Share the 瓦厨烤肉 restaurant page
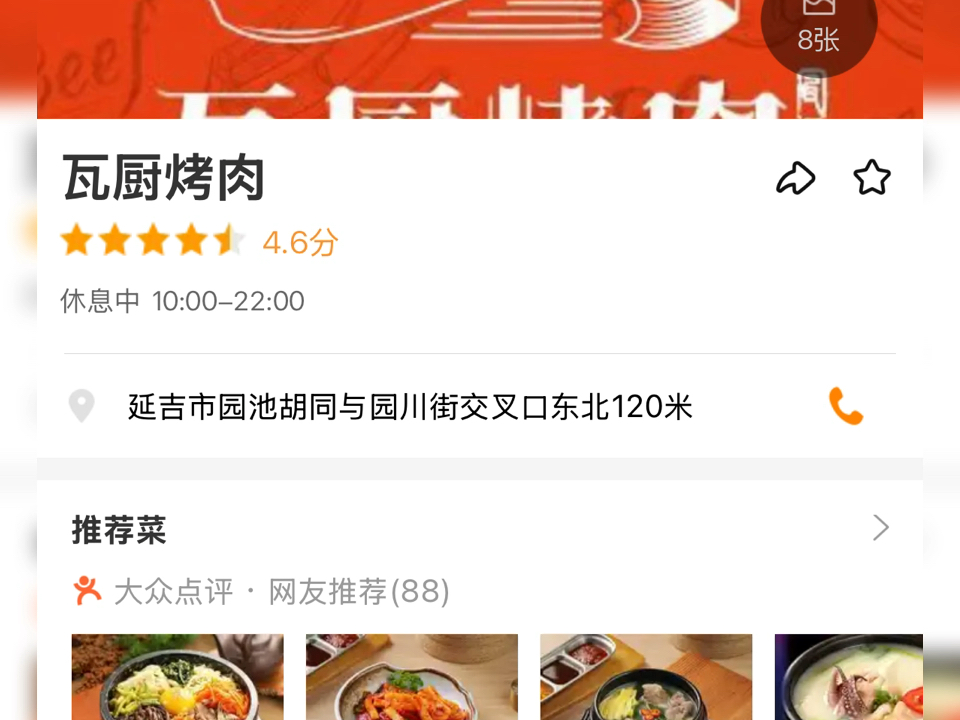The width and height of the screenshot is (960, 720). [x=795, y=179]
